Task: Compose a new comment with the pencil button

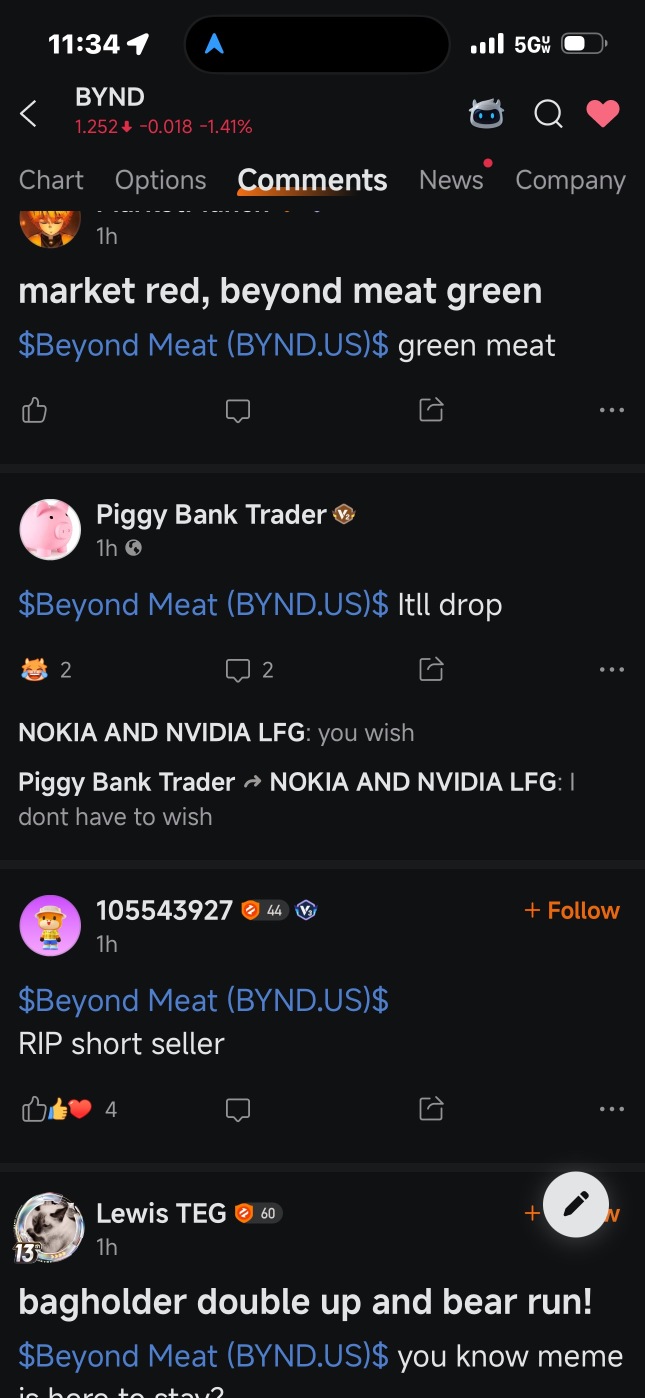Action: (576, 1205)
